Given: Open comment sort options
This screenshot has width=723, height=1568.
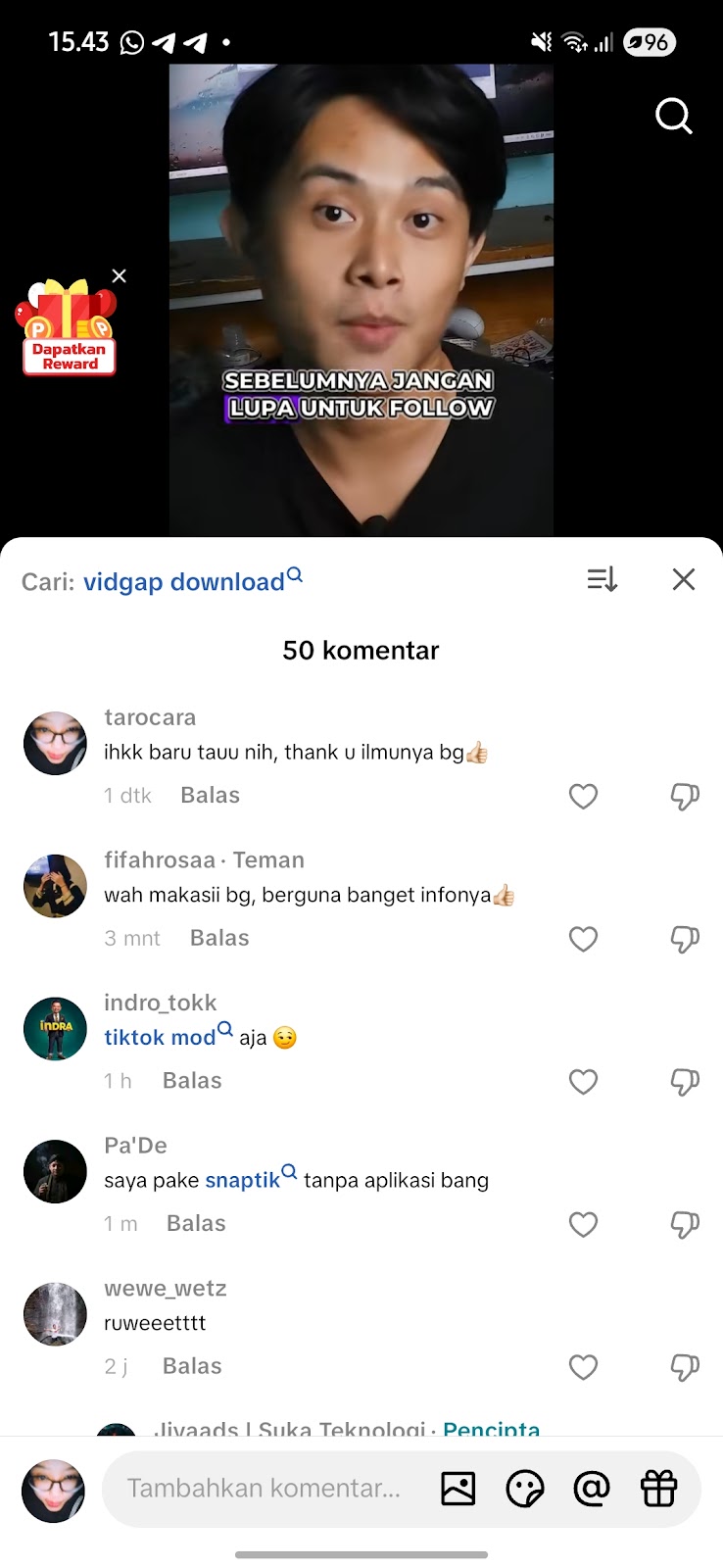Looking at the screenshot, I should point(602,579).
